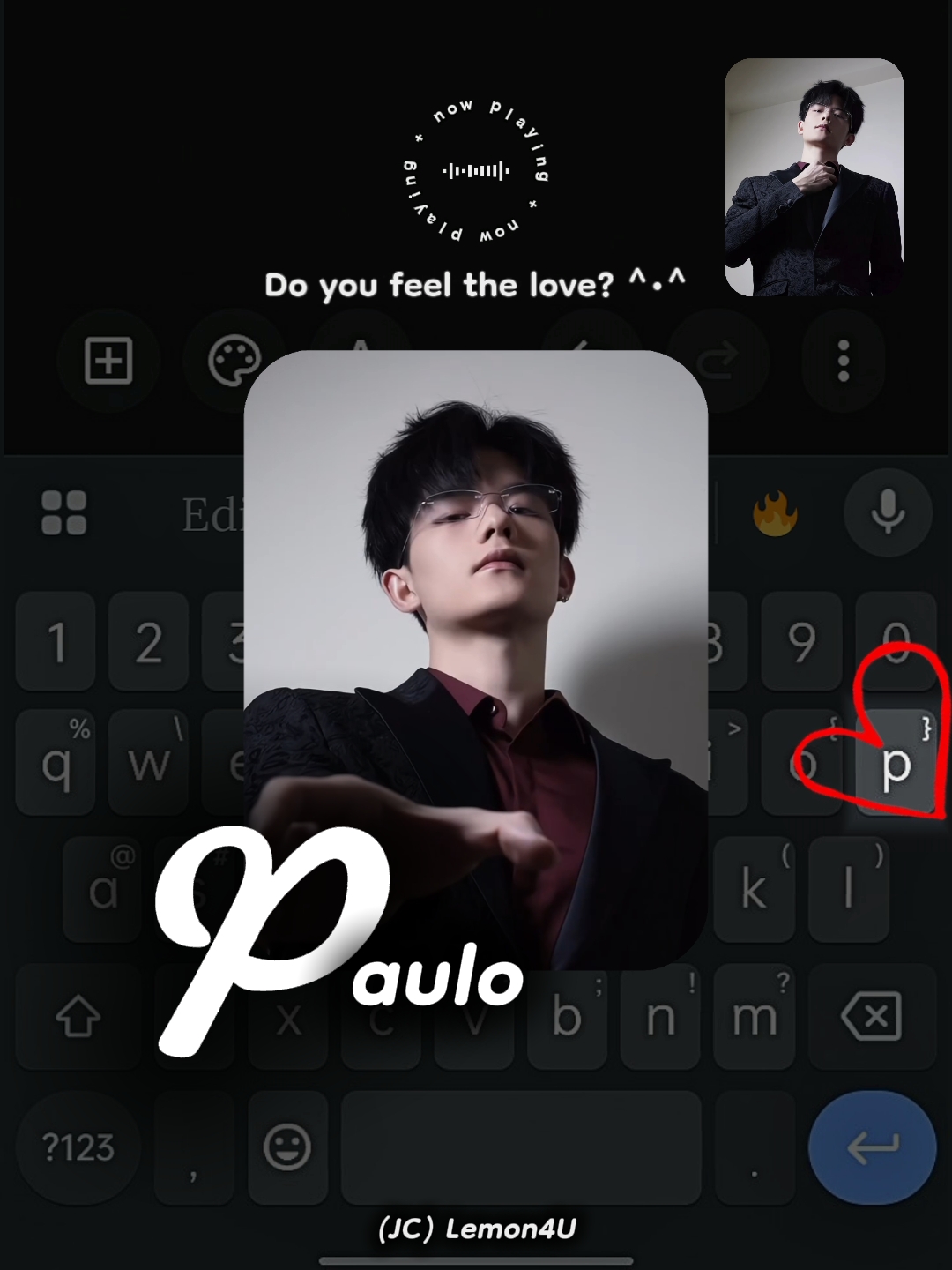Insert the fire emoji suggestion
The width and height of the screenshot is (952, 1270).
776,513
